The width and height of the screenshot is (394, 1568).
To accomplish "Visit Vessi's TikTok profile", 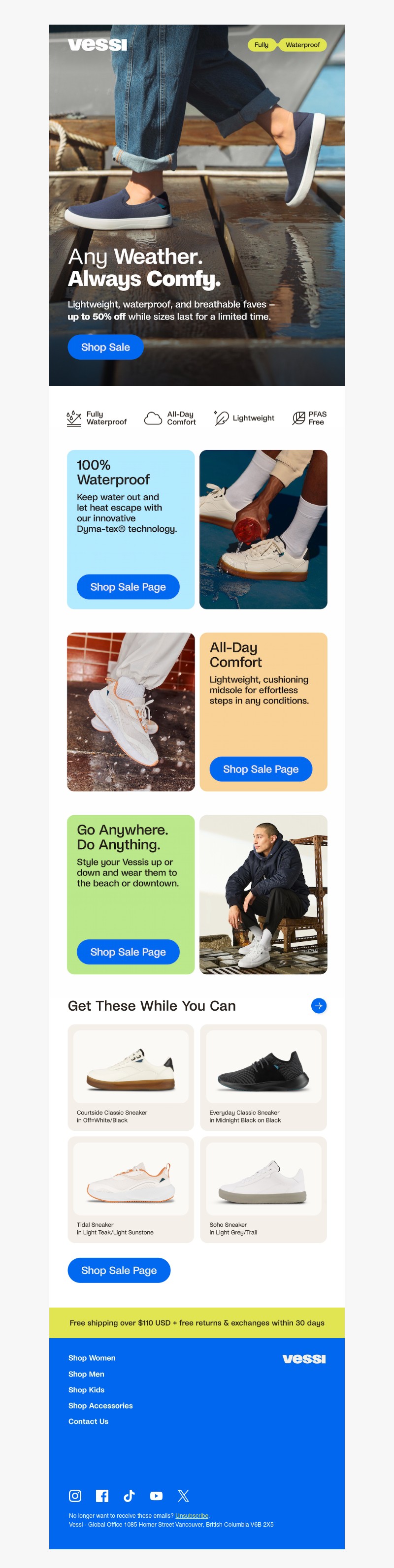I will (129, 1495).
